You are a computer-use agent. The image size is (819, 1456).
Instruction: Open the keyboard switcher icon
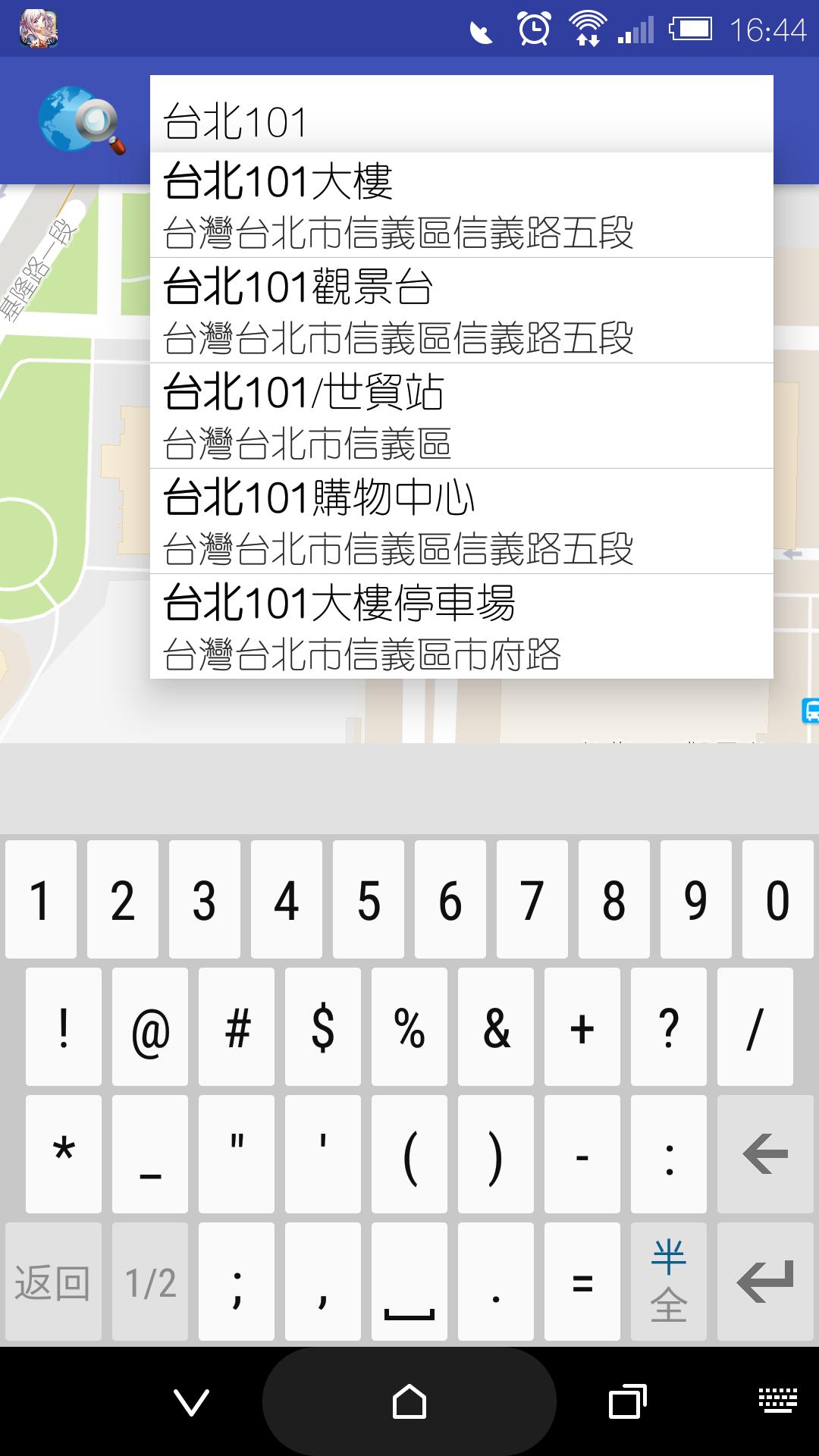click(777, 1401)
